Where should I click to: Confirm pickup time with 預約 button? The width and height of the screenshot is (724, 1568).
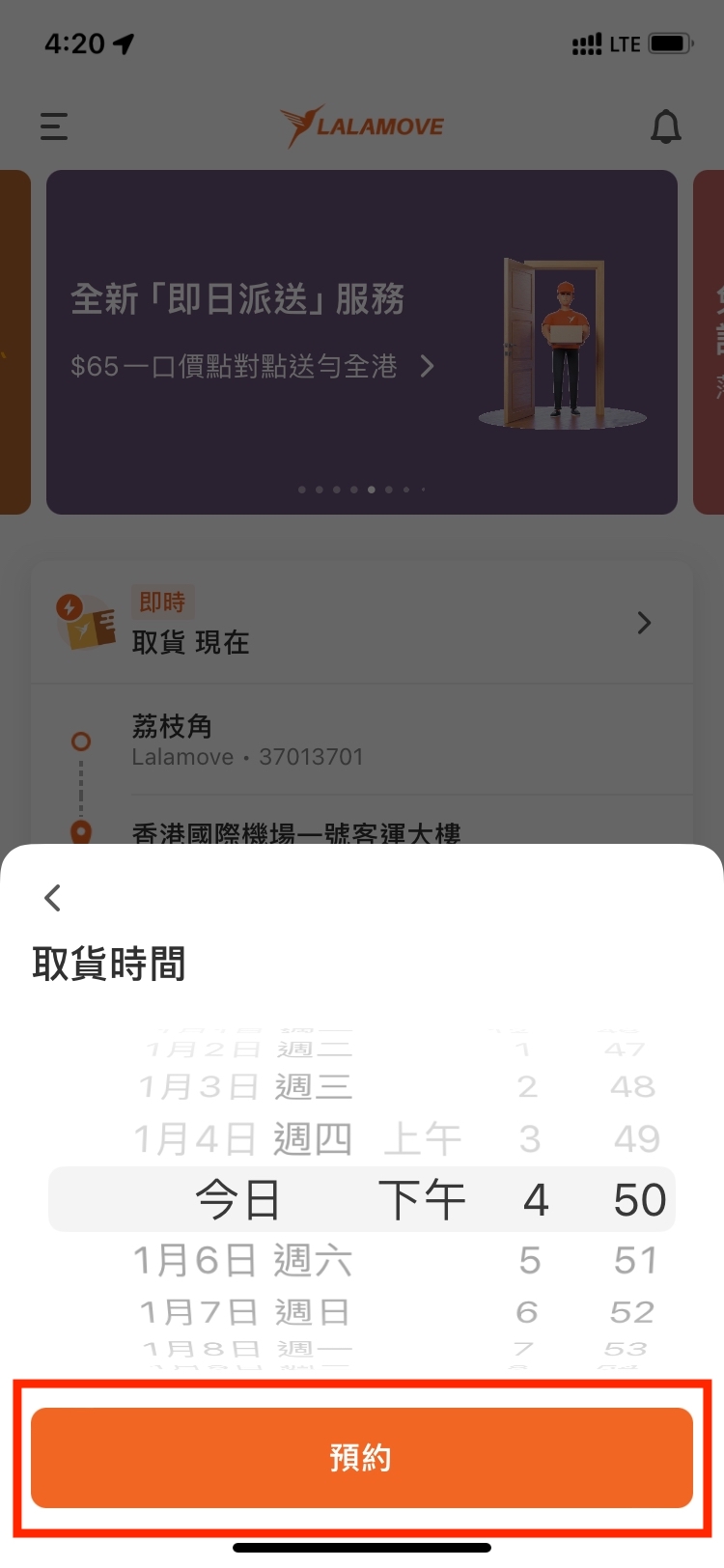point(361,1457)
